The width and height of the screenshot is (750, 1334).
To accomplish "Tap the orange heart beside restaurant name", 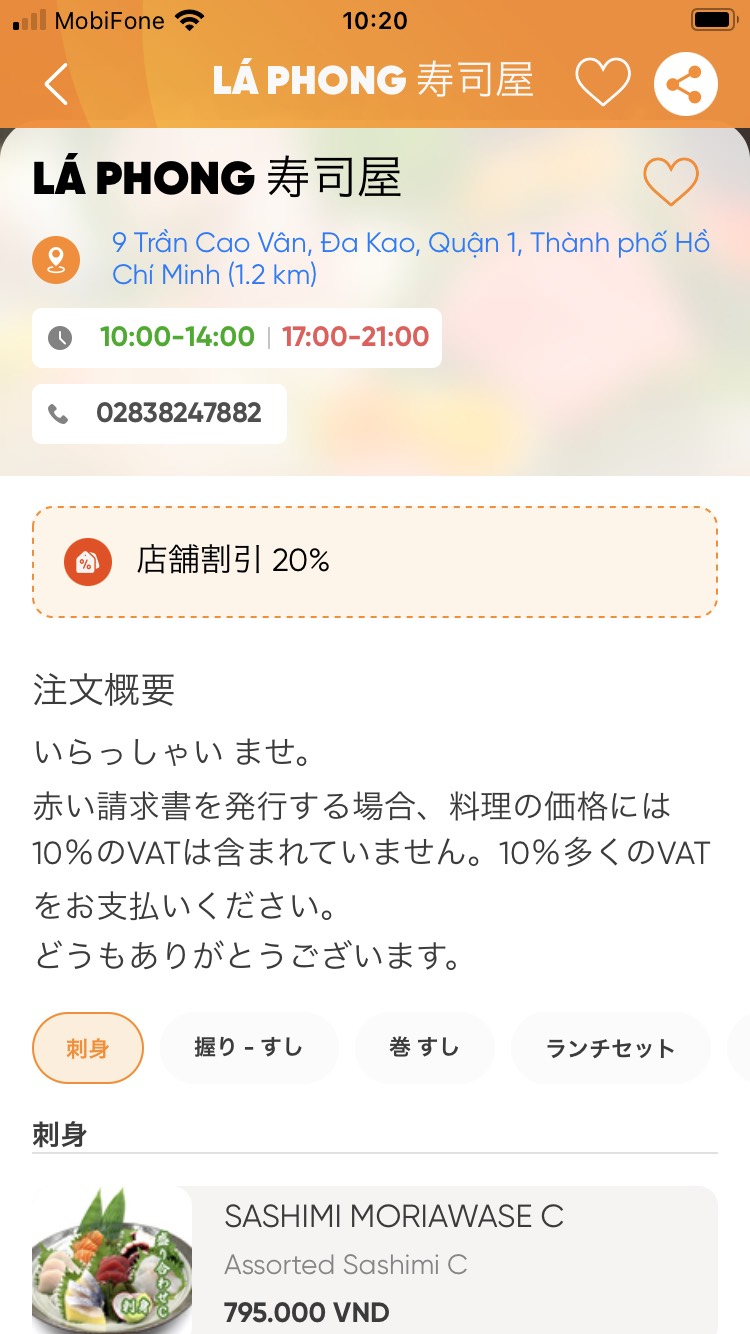I will coord(670,182).
